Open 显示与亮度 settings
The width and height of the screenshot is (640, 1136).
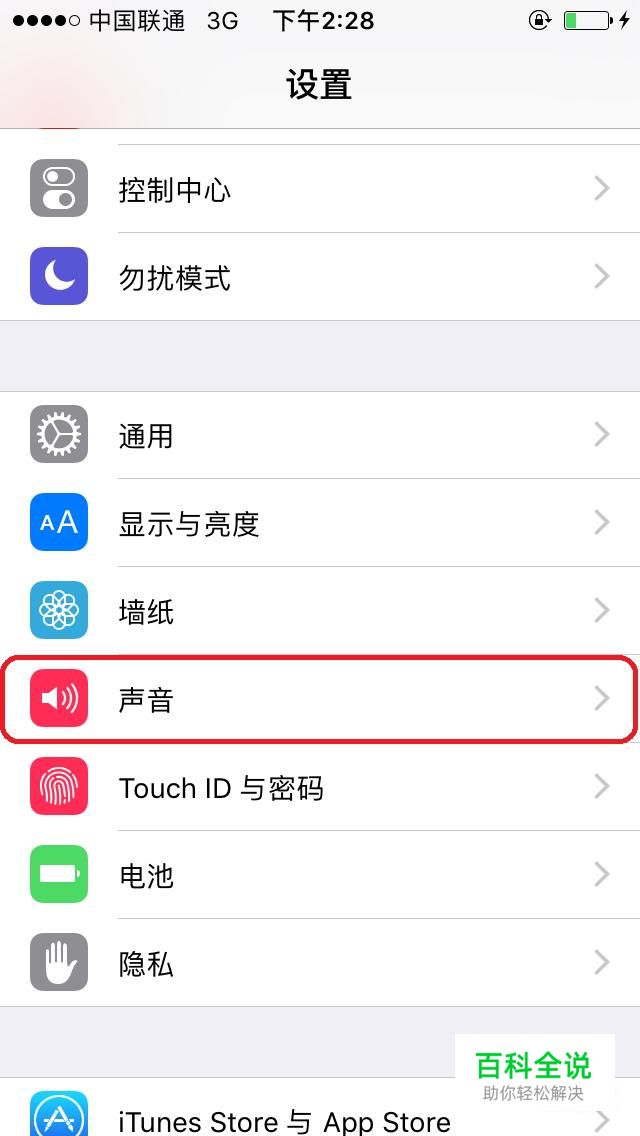click(320, 523)
